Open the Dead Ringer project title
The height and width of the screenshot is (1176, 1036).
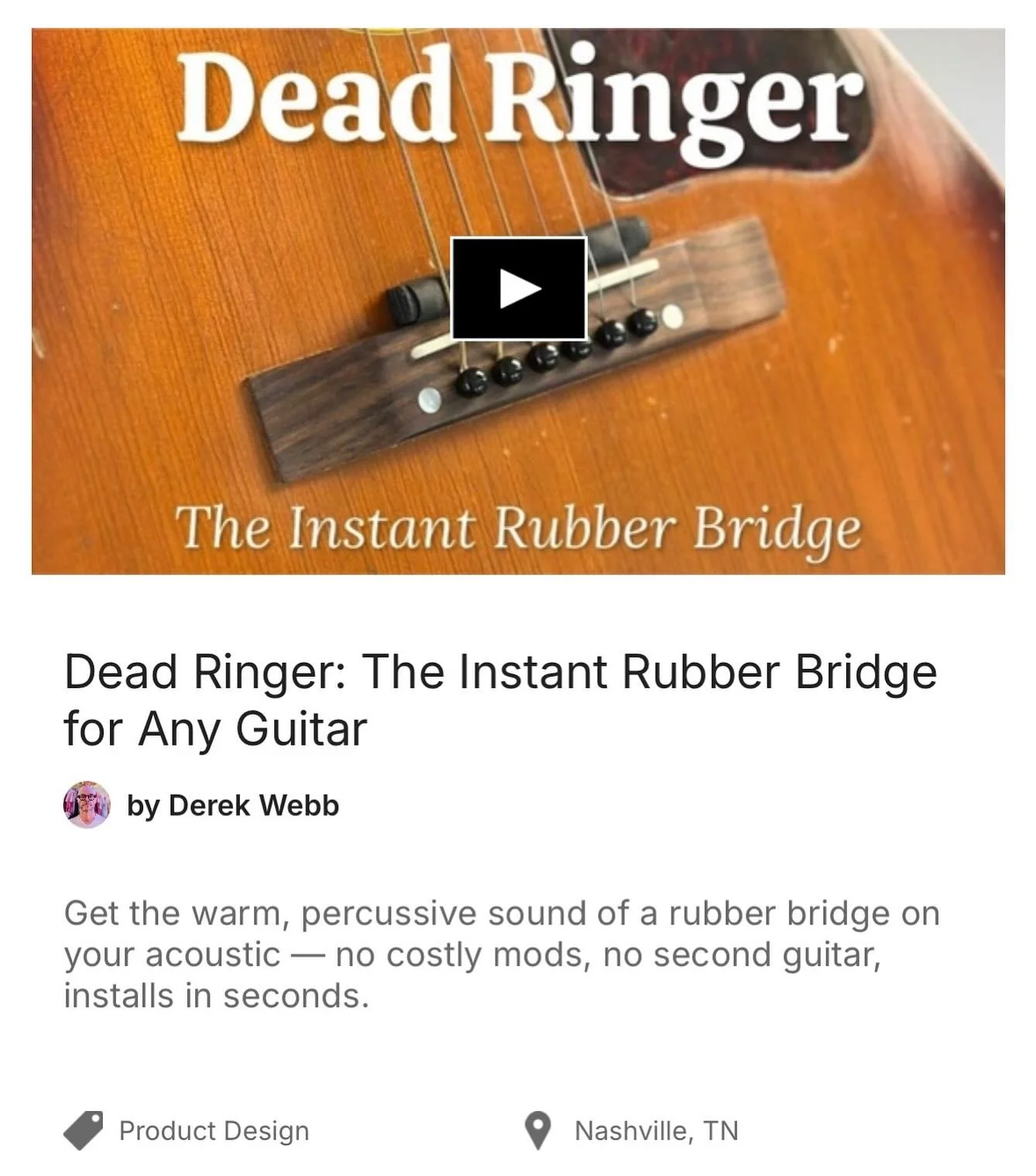coord(500,700)
